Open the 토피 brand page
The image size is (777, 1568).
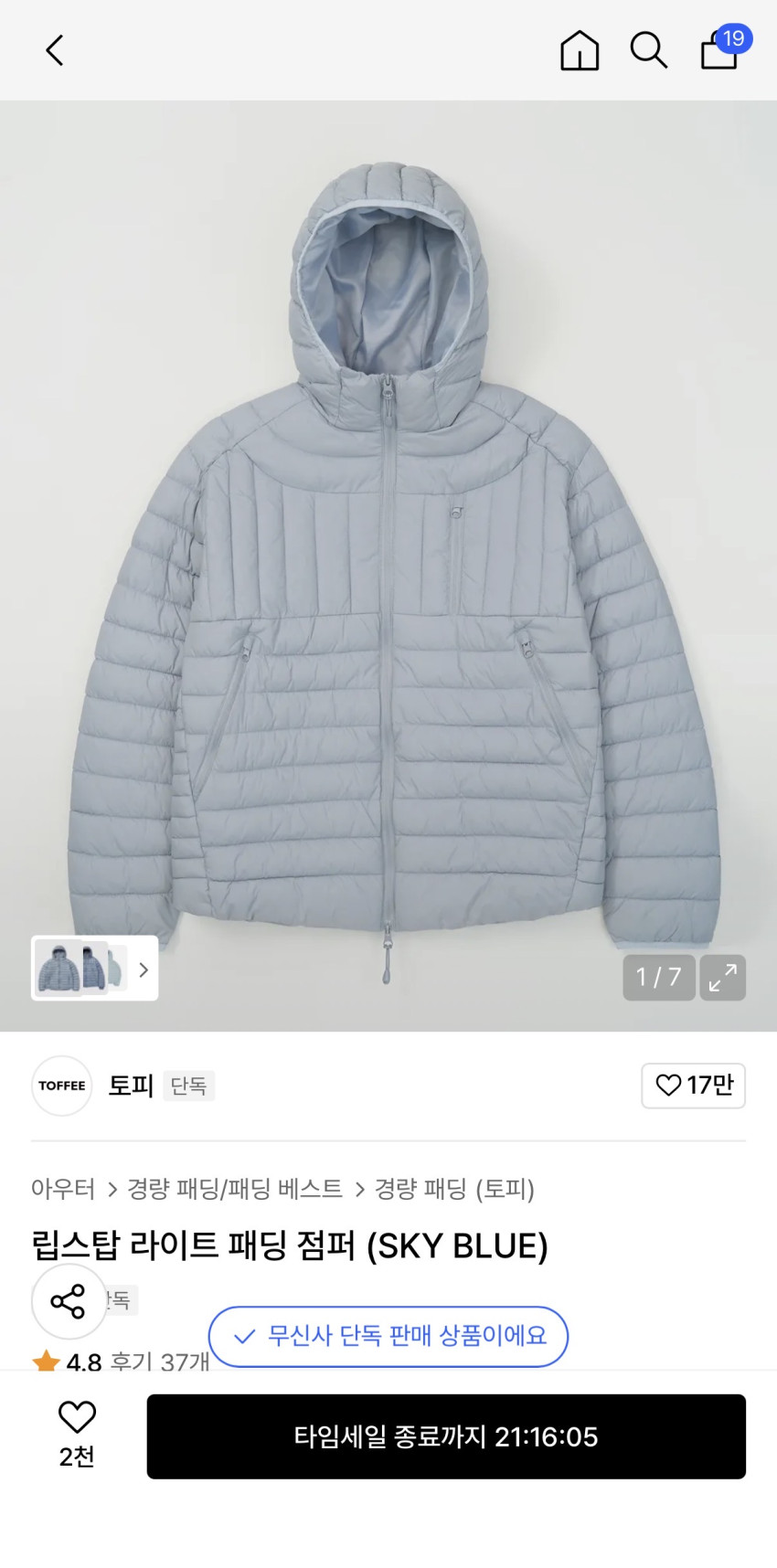coord(130,1086)
